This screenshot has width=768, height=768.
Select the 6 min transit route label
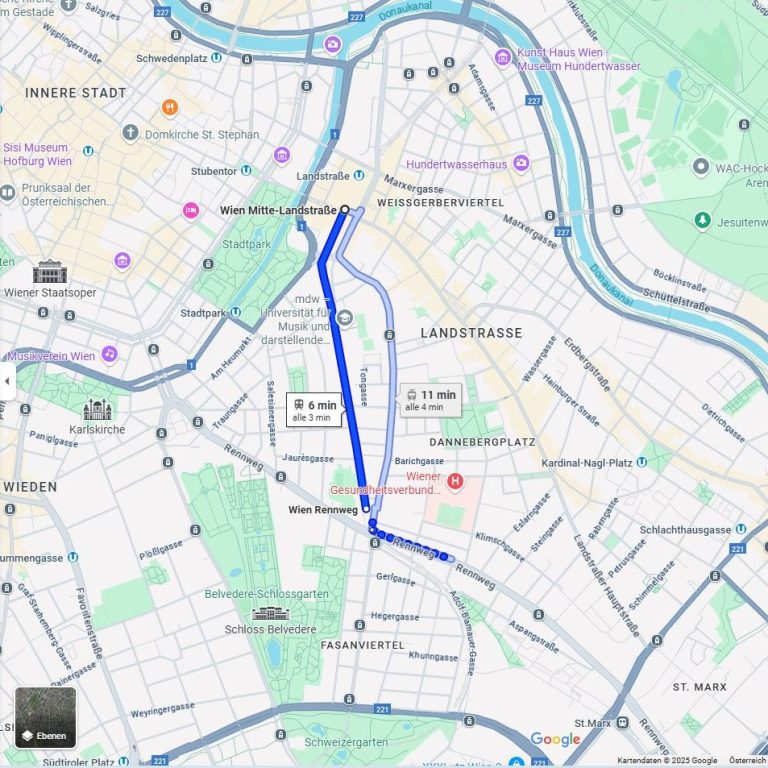(x=314, y=410)
